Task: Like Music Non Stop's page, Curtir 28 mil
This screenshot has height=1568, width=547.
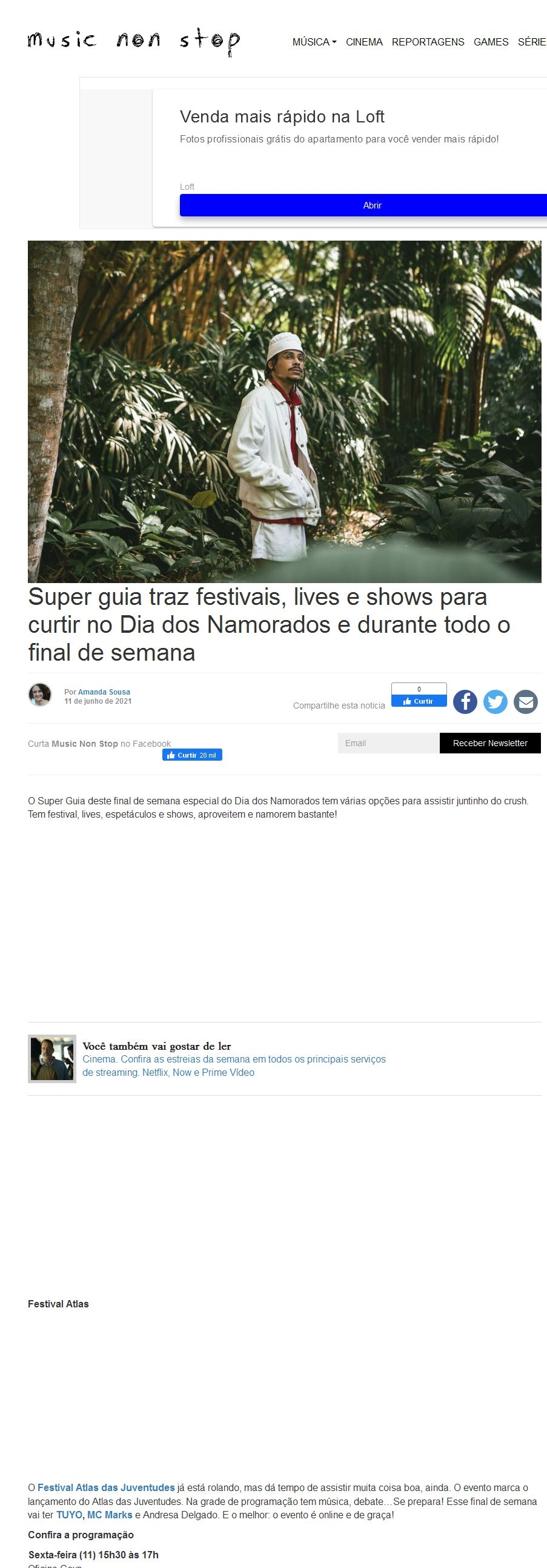Action: [x=191, y=755]
